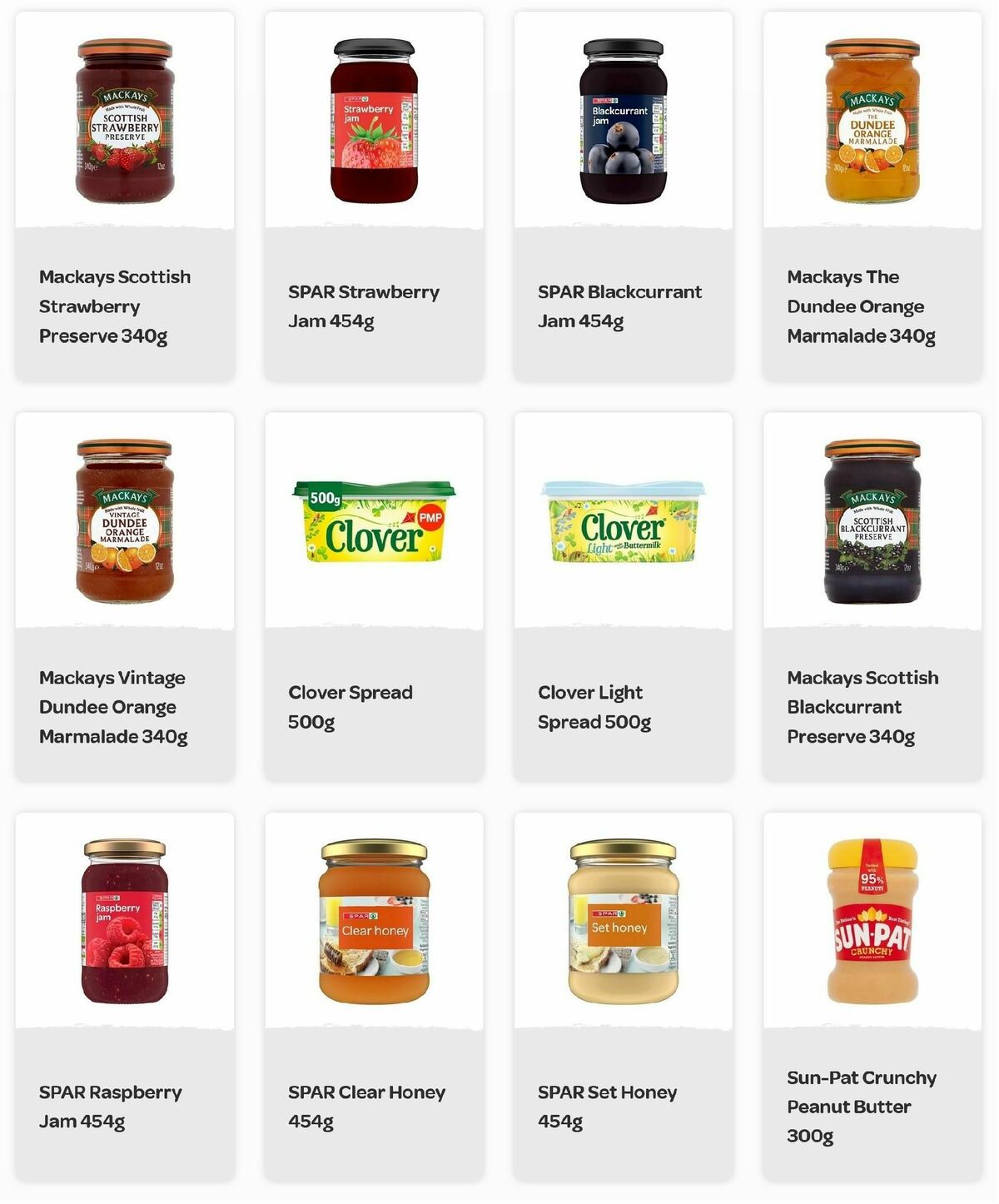
Task: Click the SPAR Raspberry Jam jar thumbnail
Action: pyautogui.click(x=125, y=924)
